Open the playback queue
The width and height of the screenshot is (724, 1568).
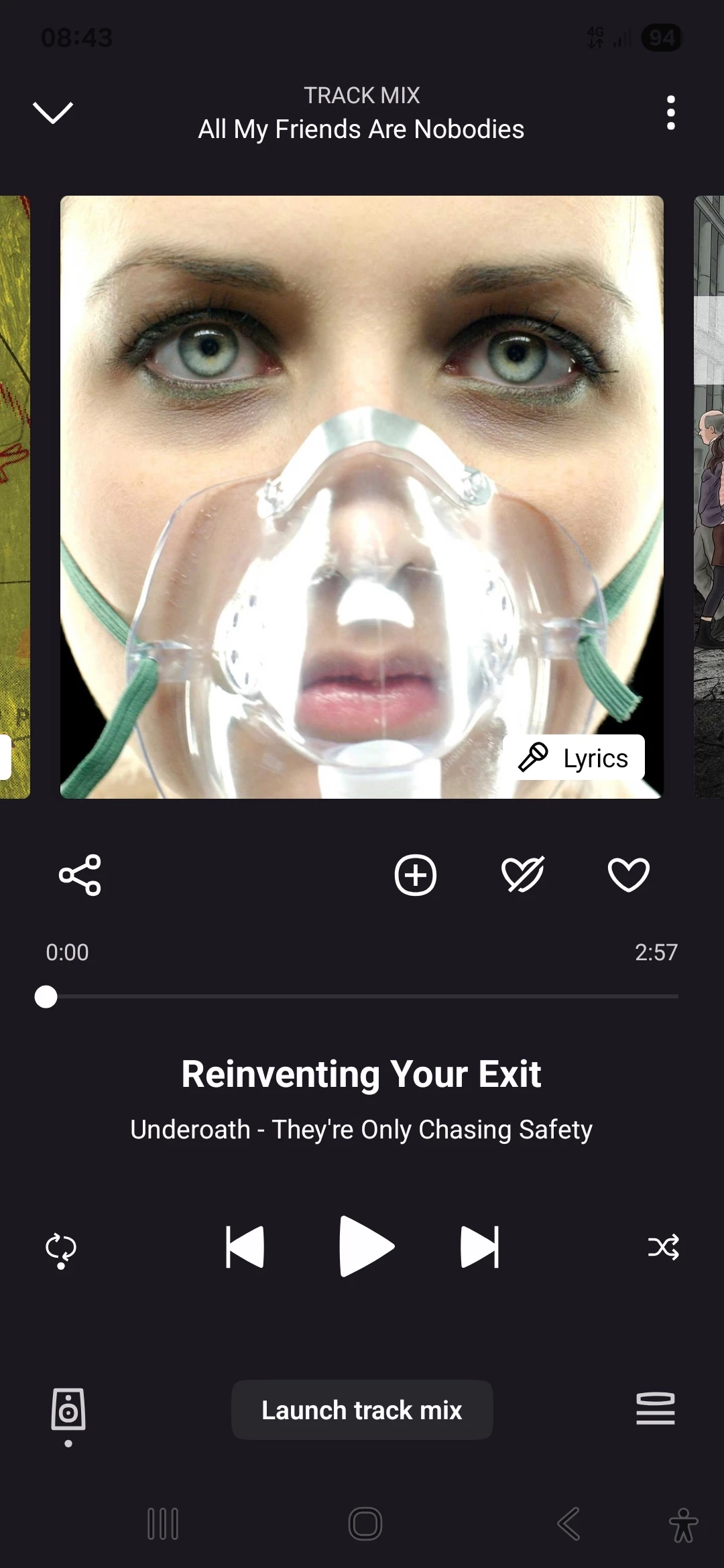pos(655,1409)
